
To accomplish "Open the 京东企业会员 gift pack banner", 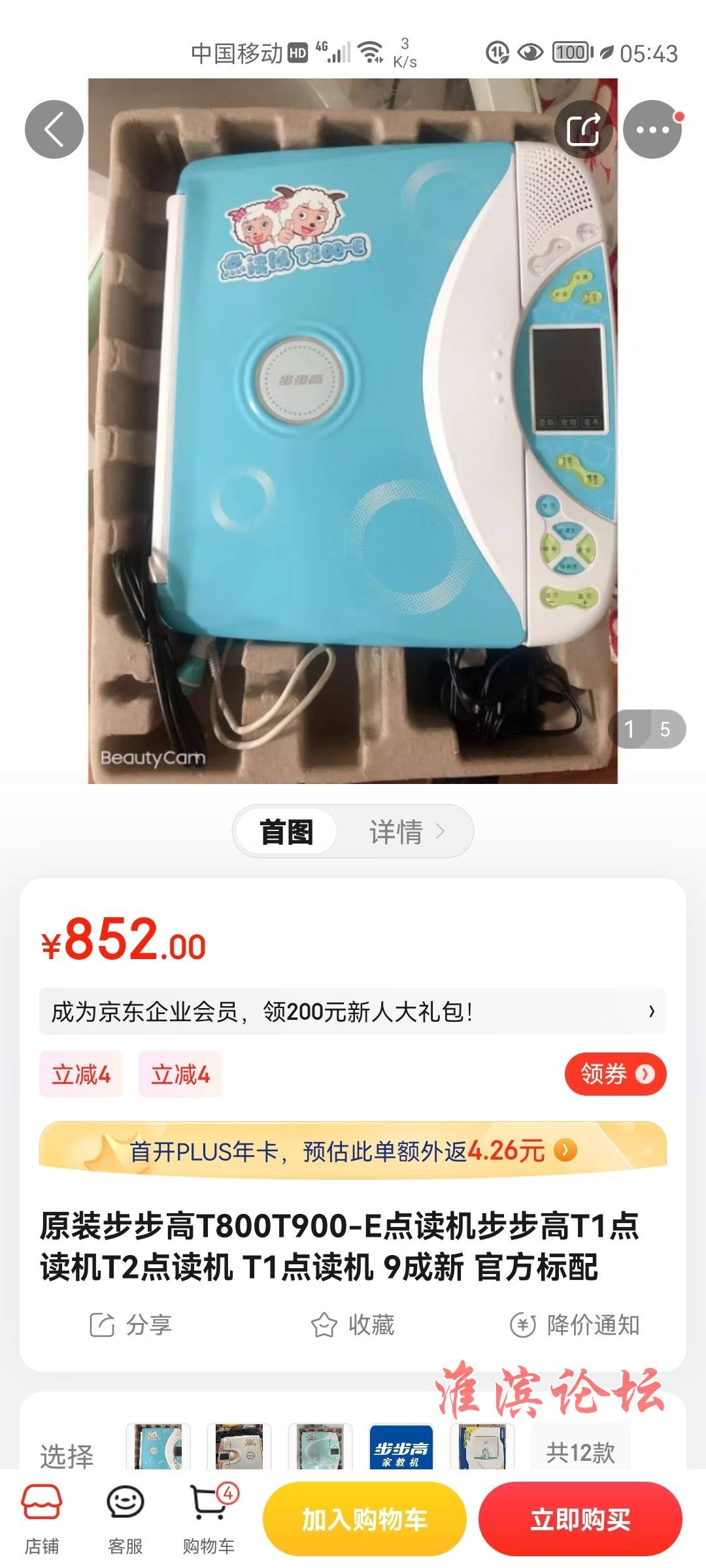I will [352, 1011].
